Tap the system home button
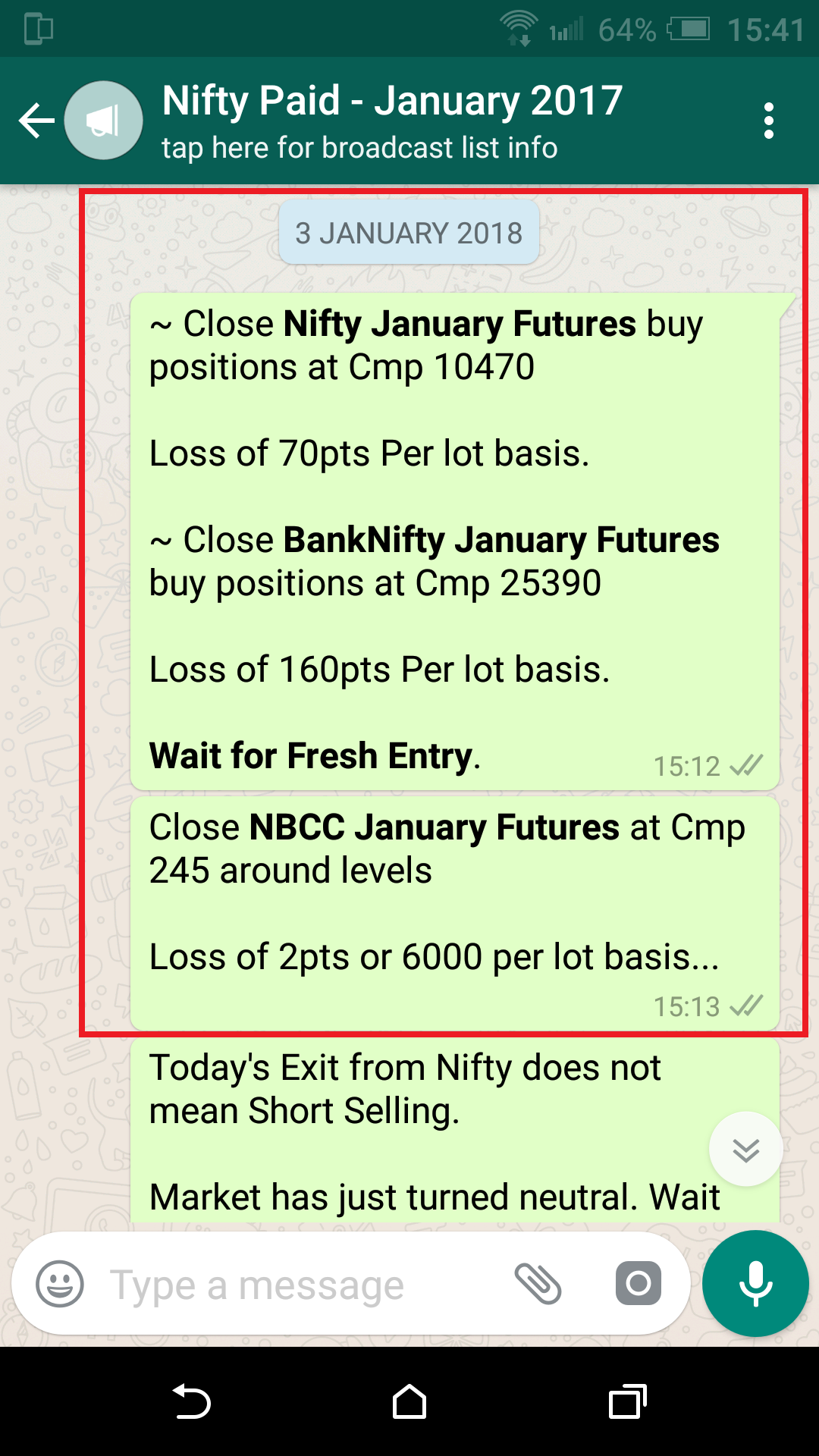This screenshot has width=819, height=1456. coord(409,1401)
